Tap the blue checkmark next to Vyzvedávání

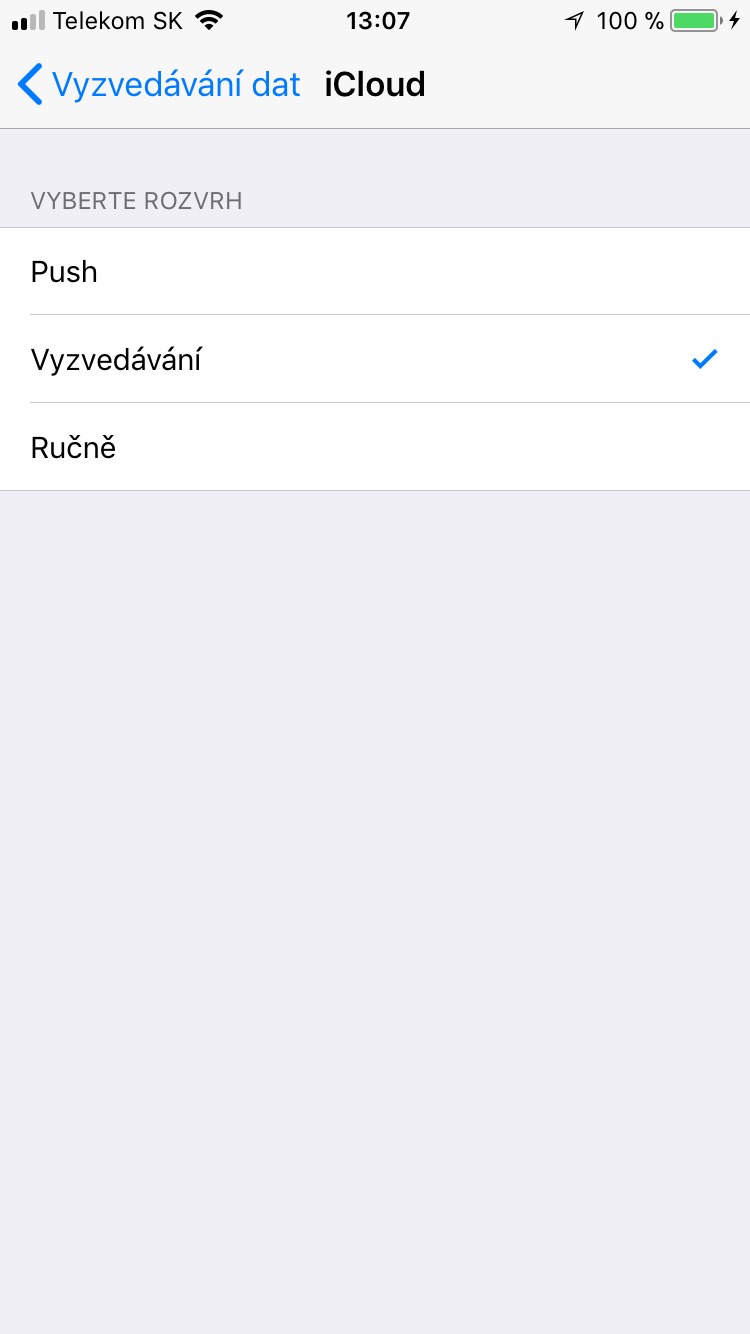[x=704, y=359]
